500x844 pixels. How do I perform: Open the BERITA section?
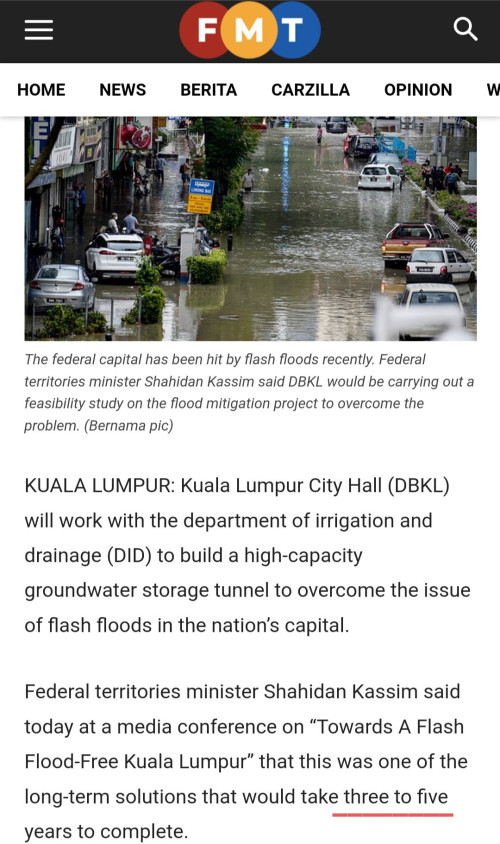(x=209, y=89)
